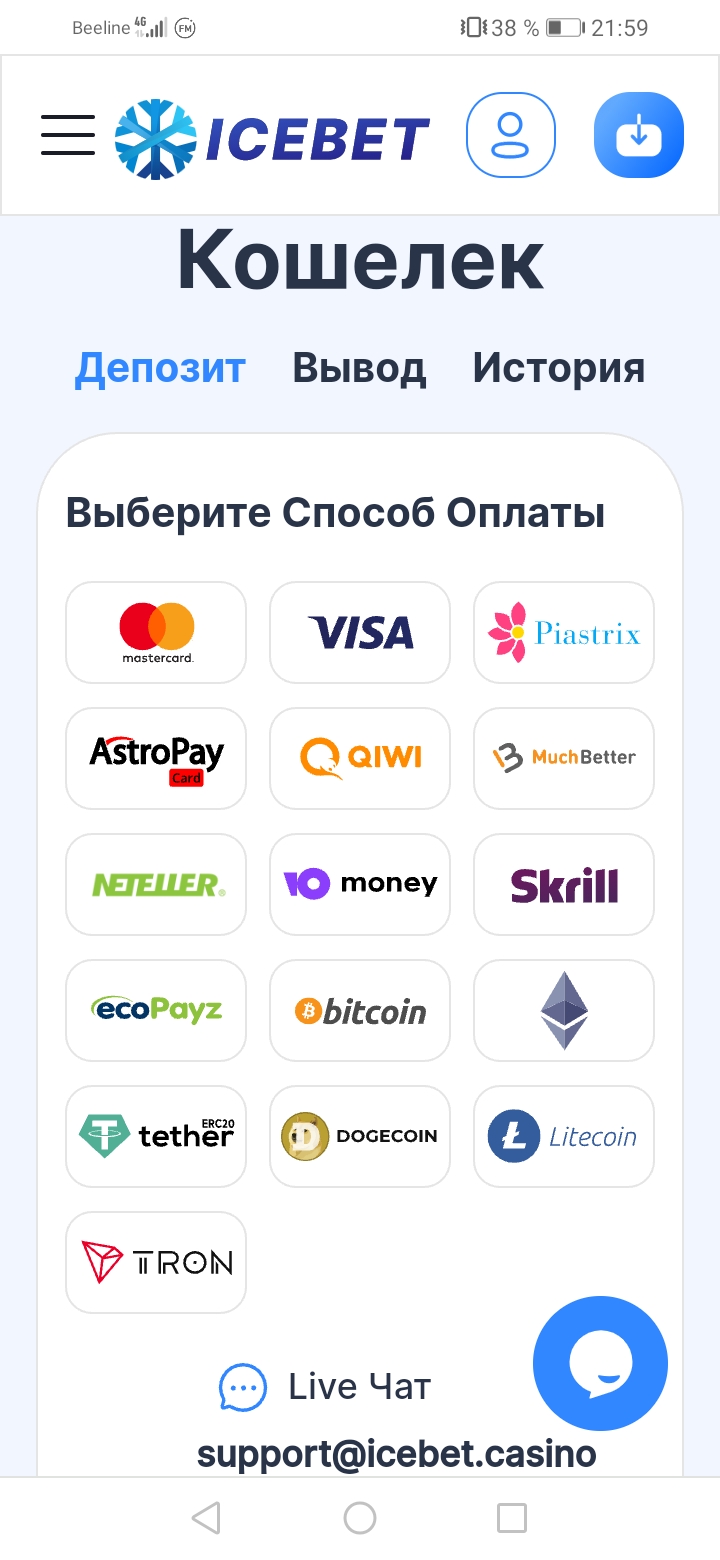
Task: Pick AstroPay Card for deposit
Action: (x=156, y=758)
